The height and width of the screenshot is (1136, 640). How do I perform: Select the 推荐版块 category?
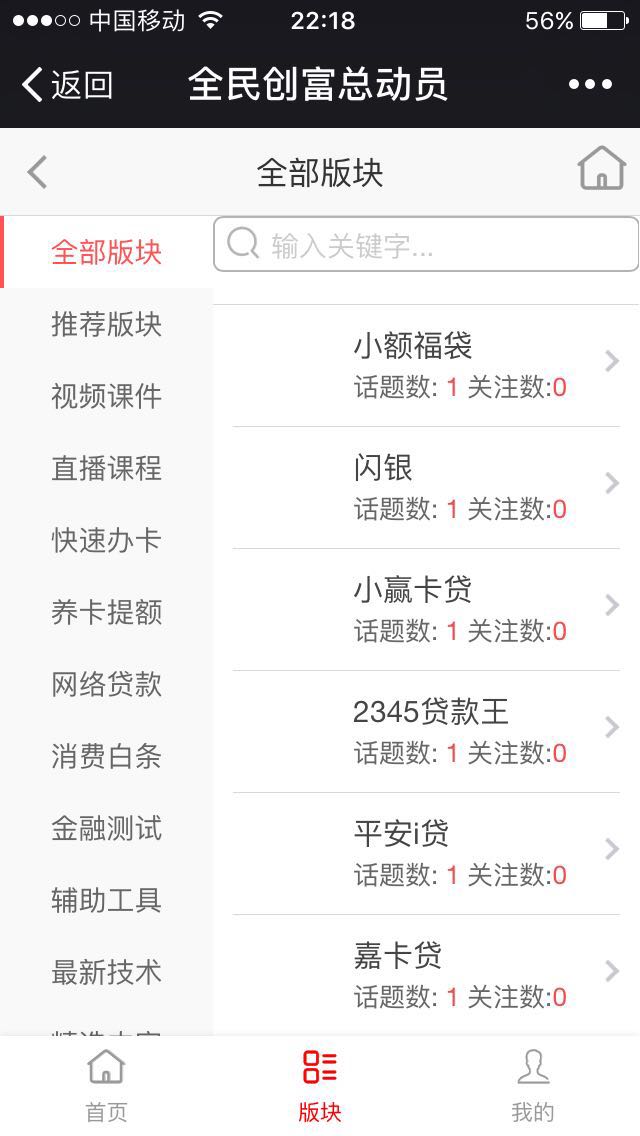[106, 324]
